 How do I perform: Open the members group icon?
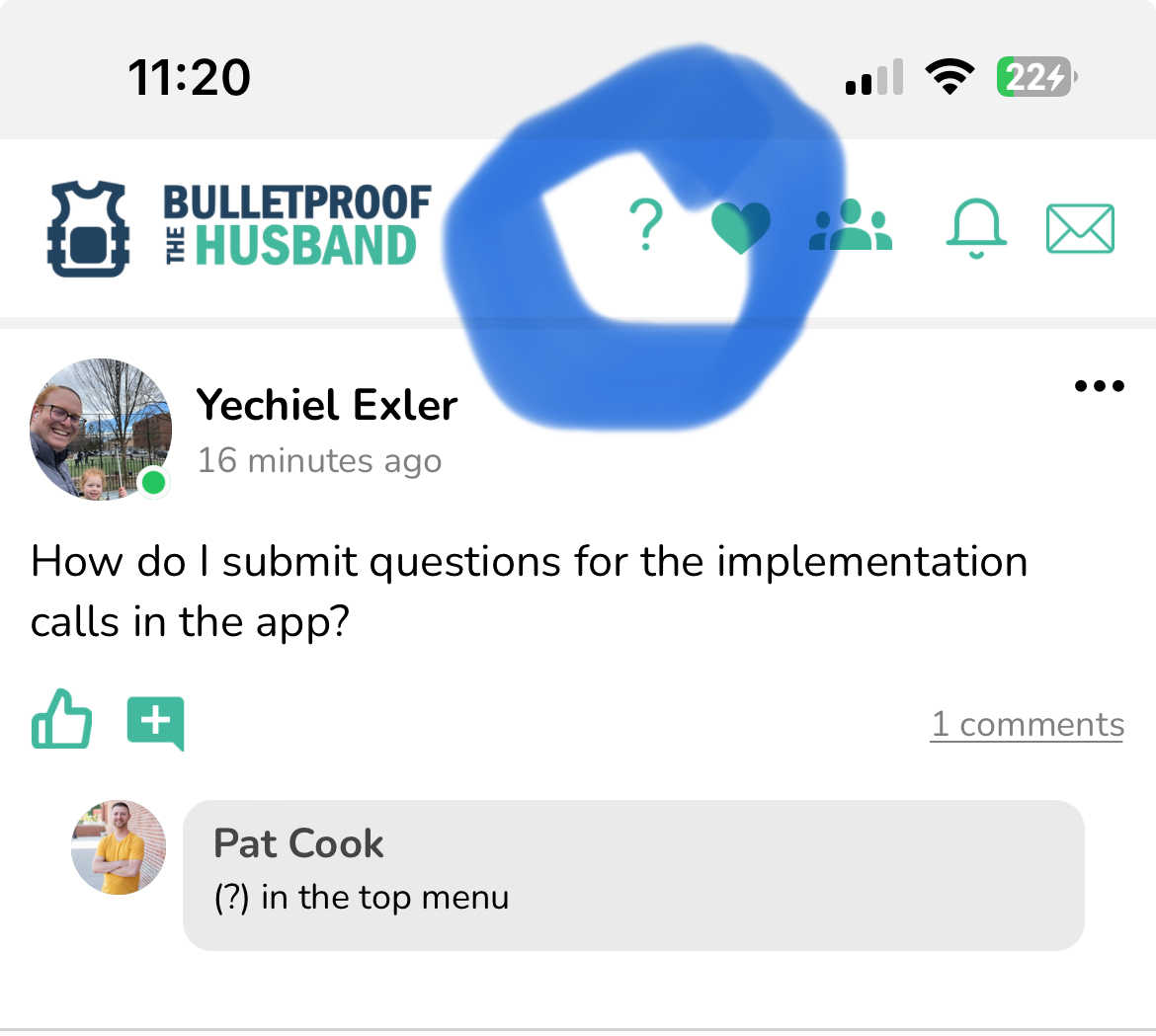point(851,227)
